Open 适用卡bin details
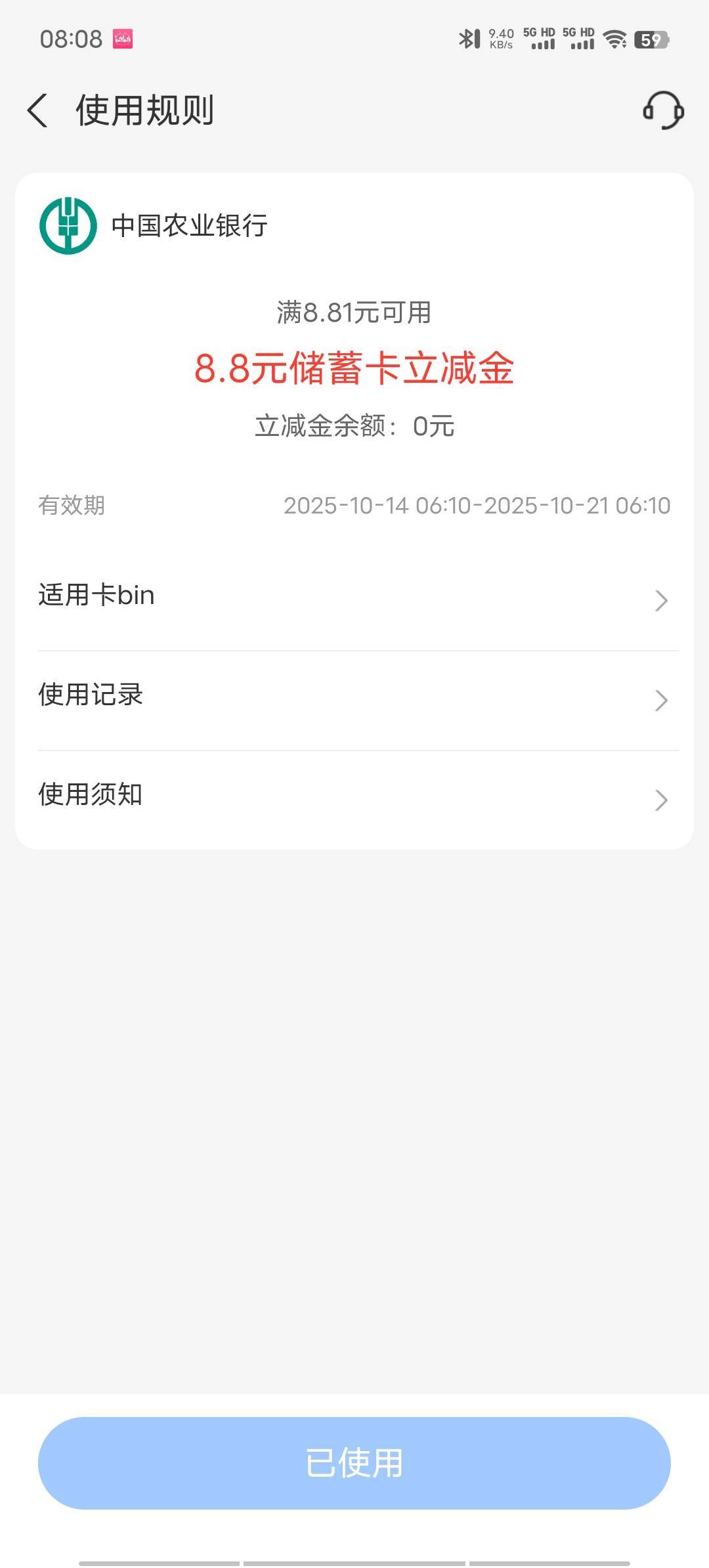Viewport: 709px width, 1568px height. (x=354, y=598)
